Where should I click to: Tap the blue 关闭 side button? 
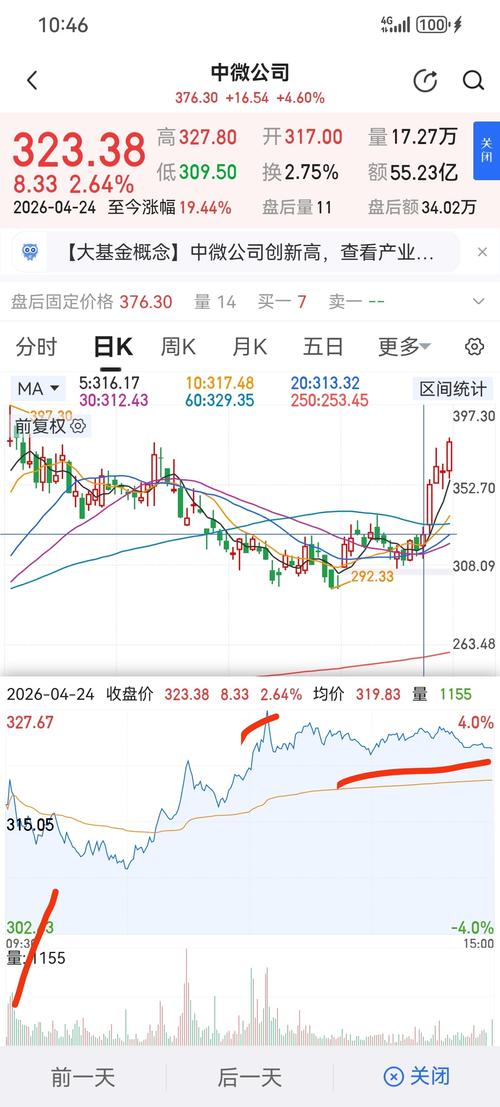click(486, 150)
